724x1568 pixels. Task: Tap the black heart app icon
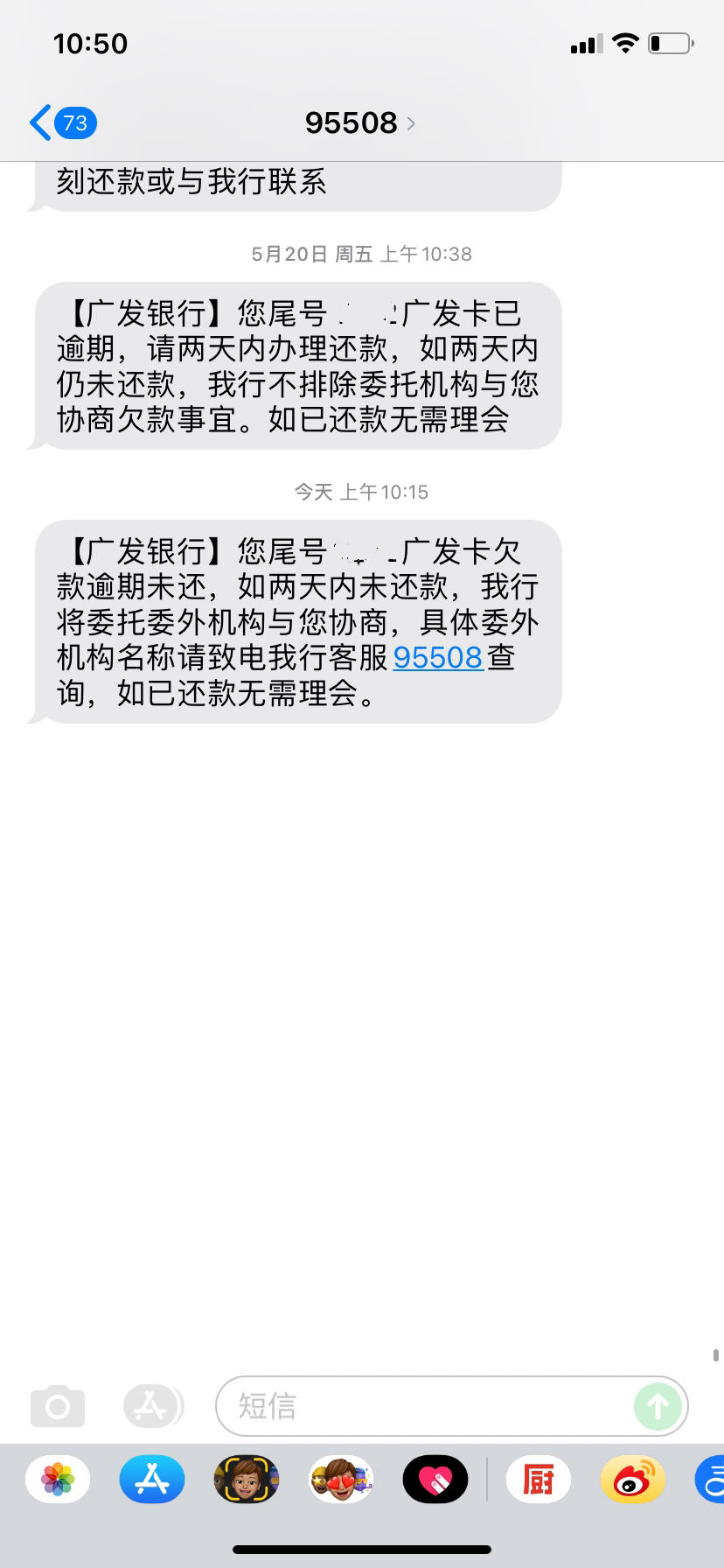436,1479
